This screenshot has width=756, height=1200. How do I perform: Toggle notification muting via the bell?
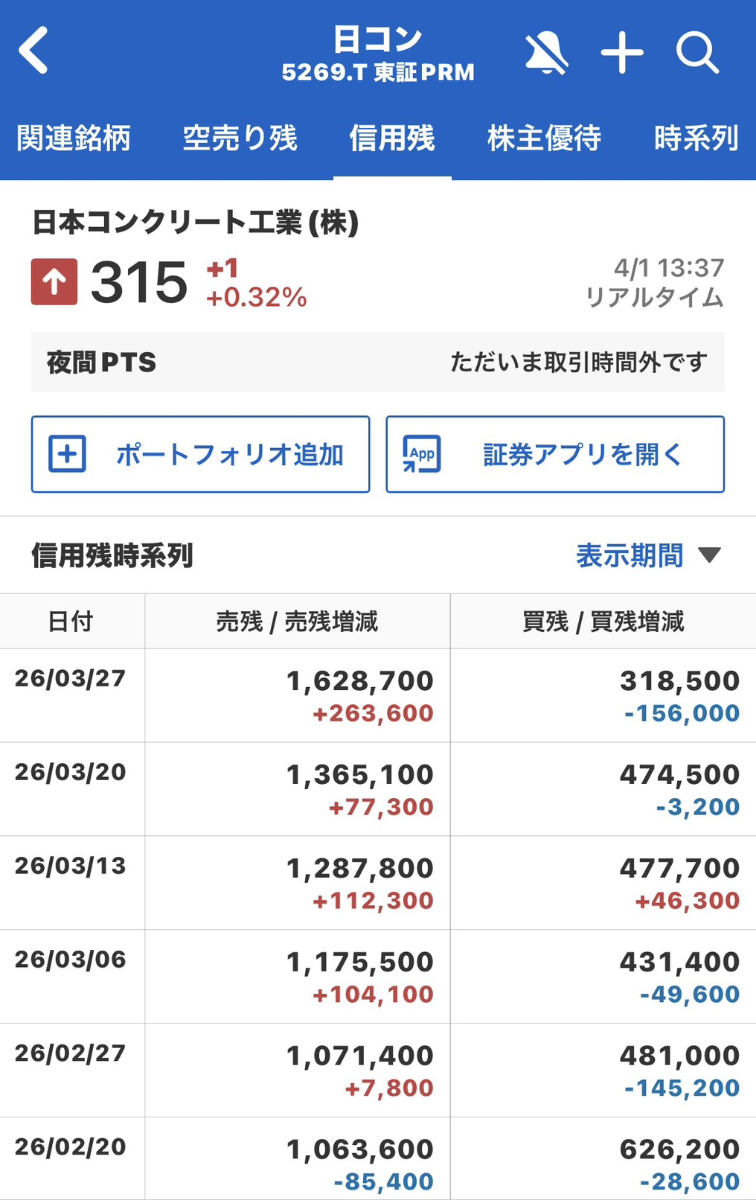click(x=547, y=52)
